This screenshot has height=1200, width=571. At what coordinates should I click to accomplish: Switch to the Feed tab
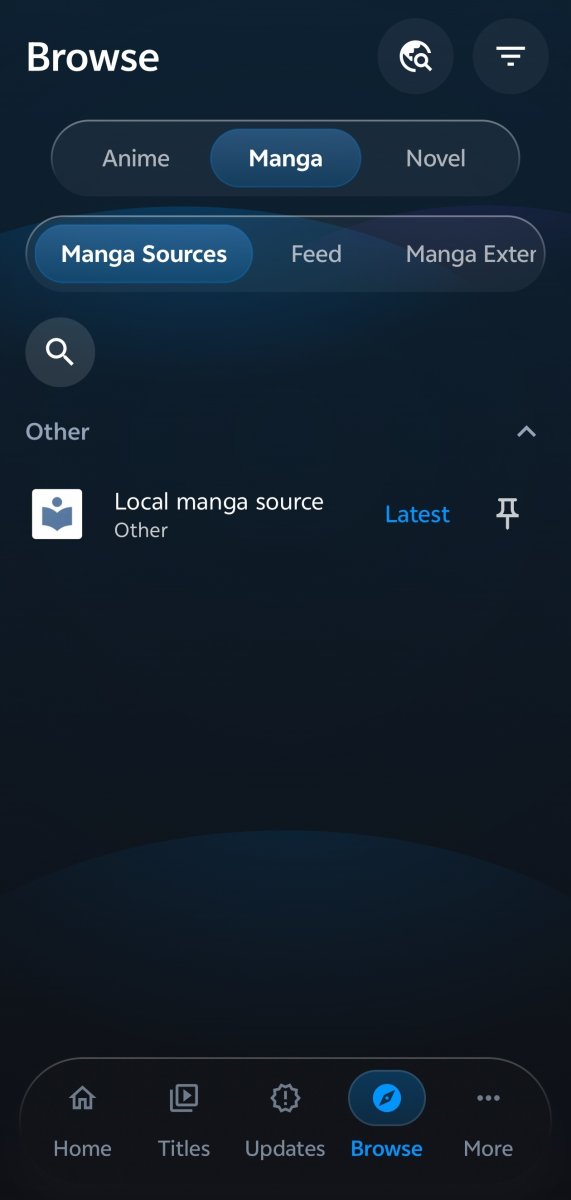pyautogui.click(x=316, y=254)
